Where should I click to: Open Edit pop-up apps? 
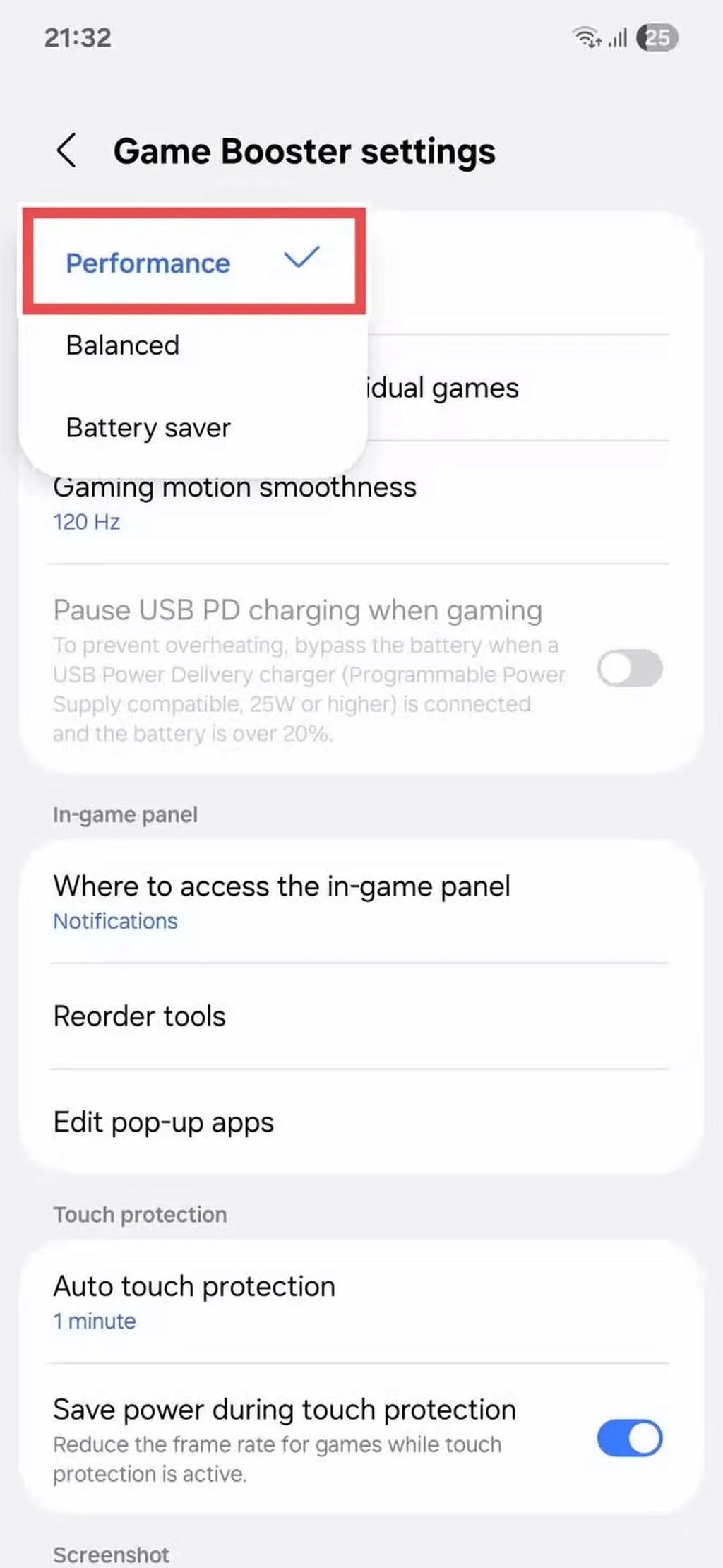164,1122
